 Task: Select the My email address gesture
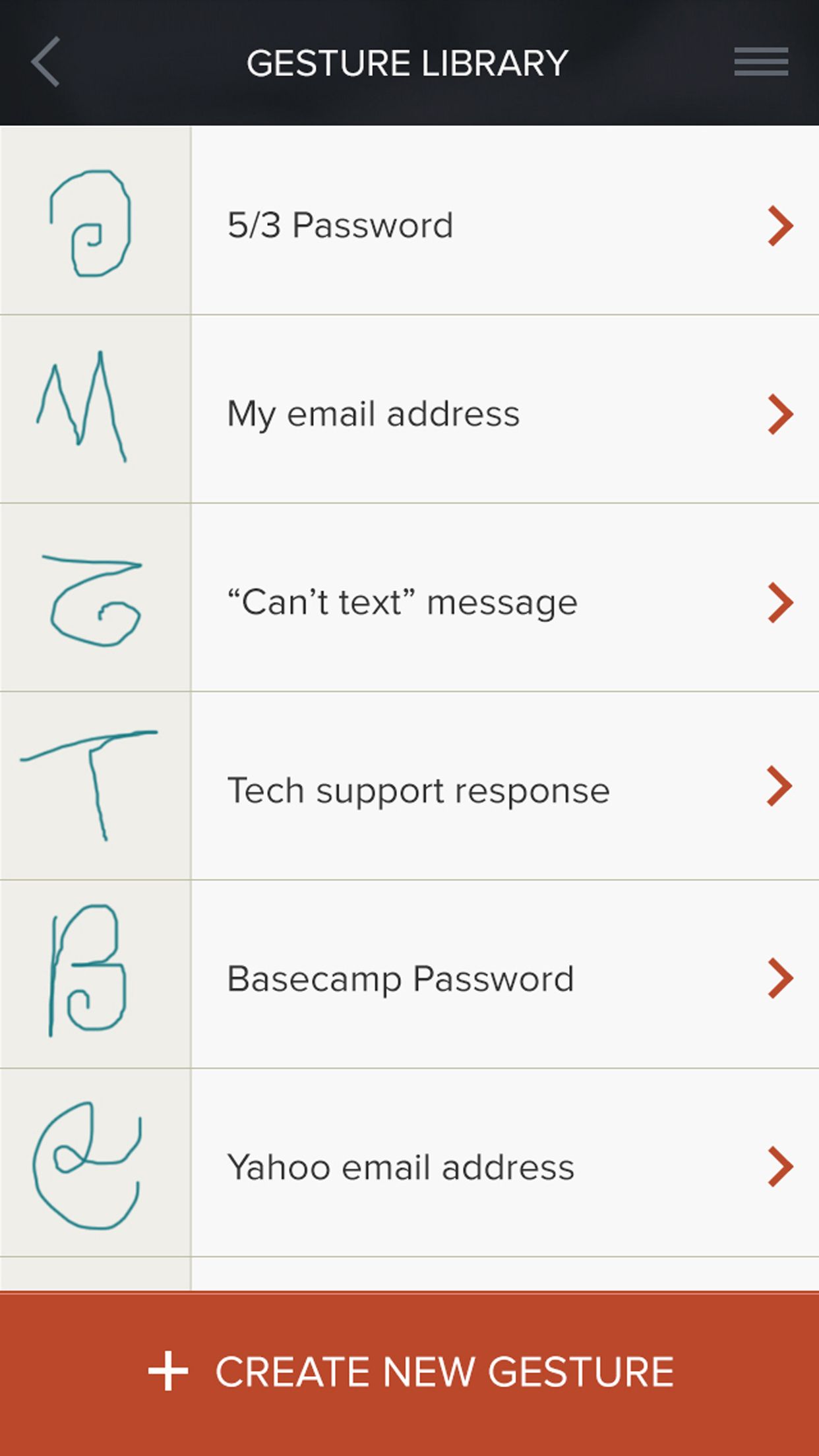409,413
